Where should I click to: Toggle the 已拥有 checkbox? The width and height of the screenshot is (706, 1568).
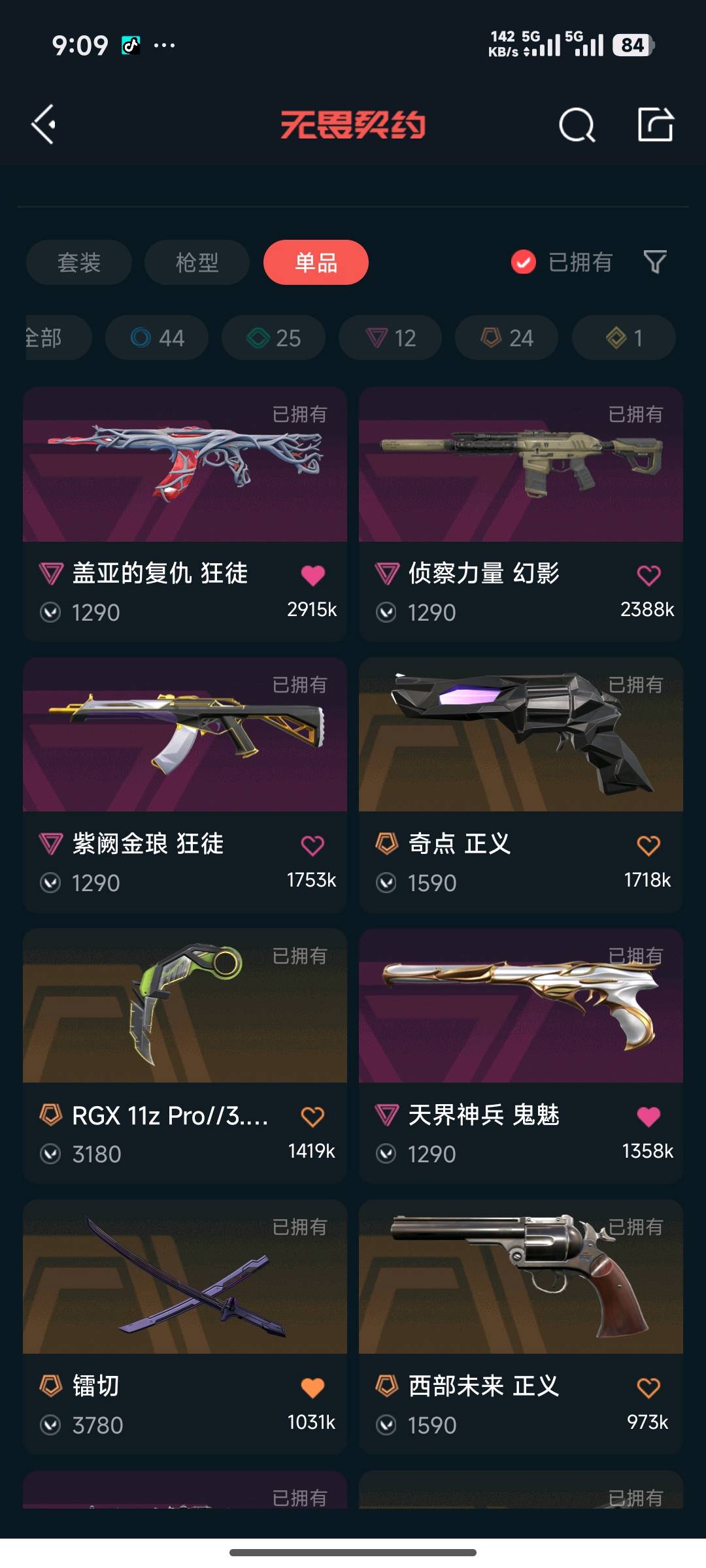[524, 263]
